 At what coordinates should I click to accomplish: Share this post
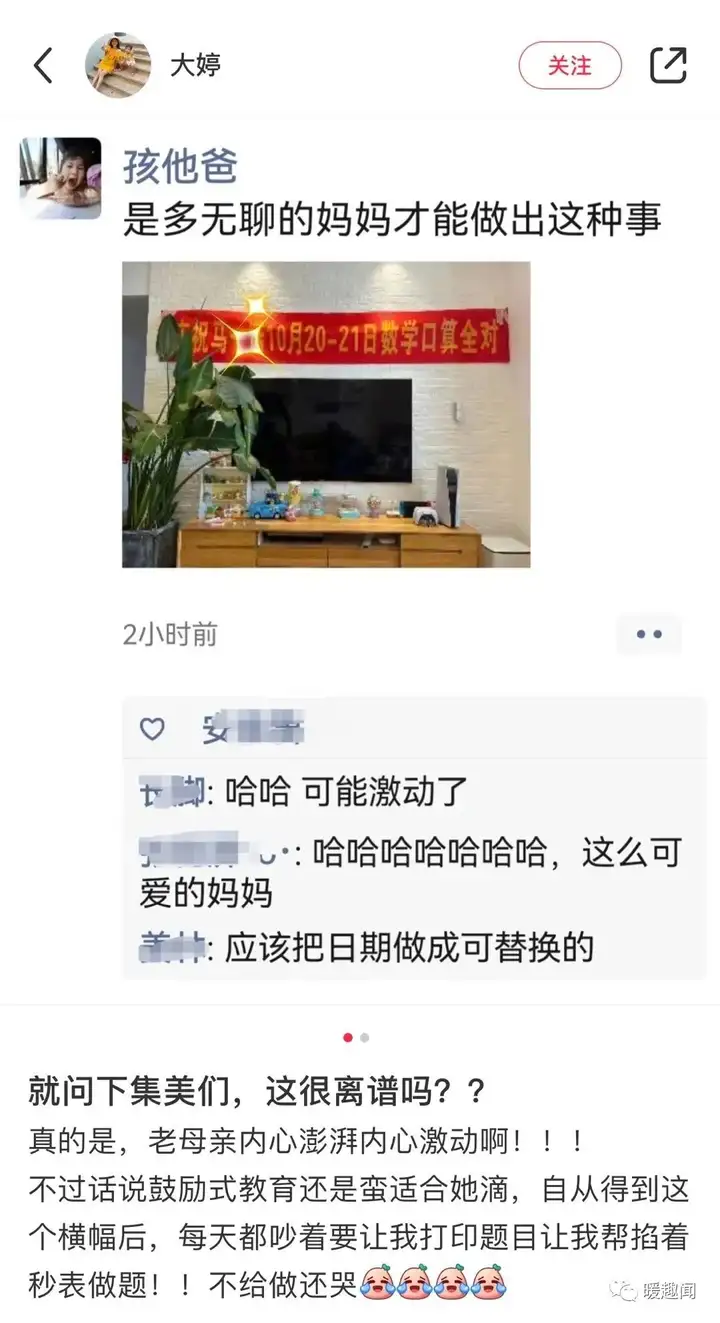point(668,66)
